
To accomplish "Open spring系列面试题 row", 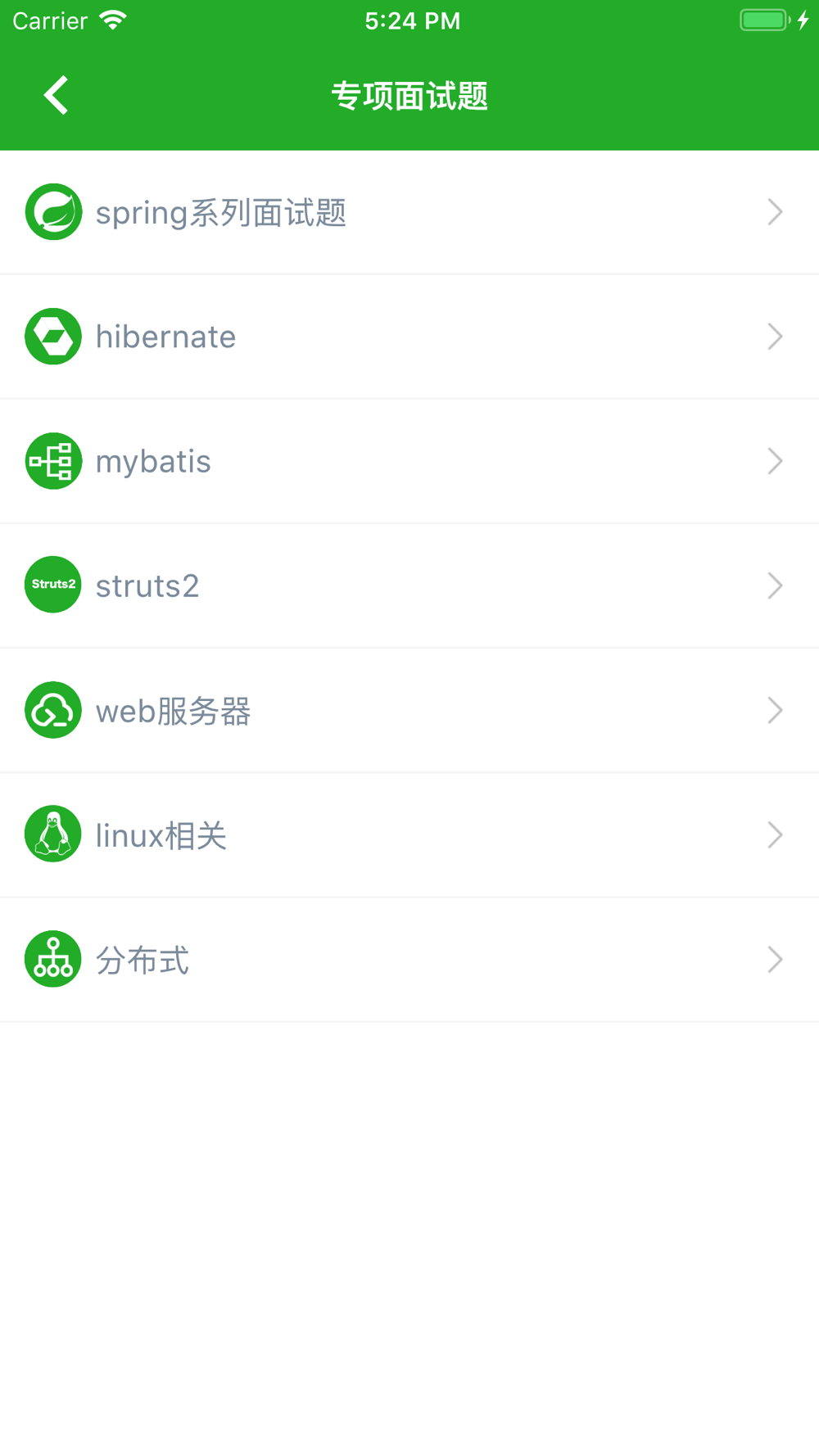I will pyautogui.click(x=409, y=212).
